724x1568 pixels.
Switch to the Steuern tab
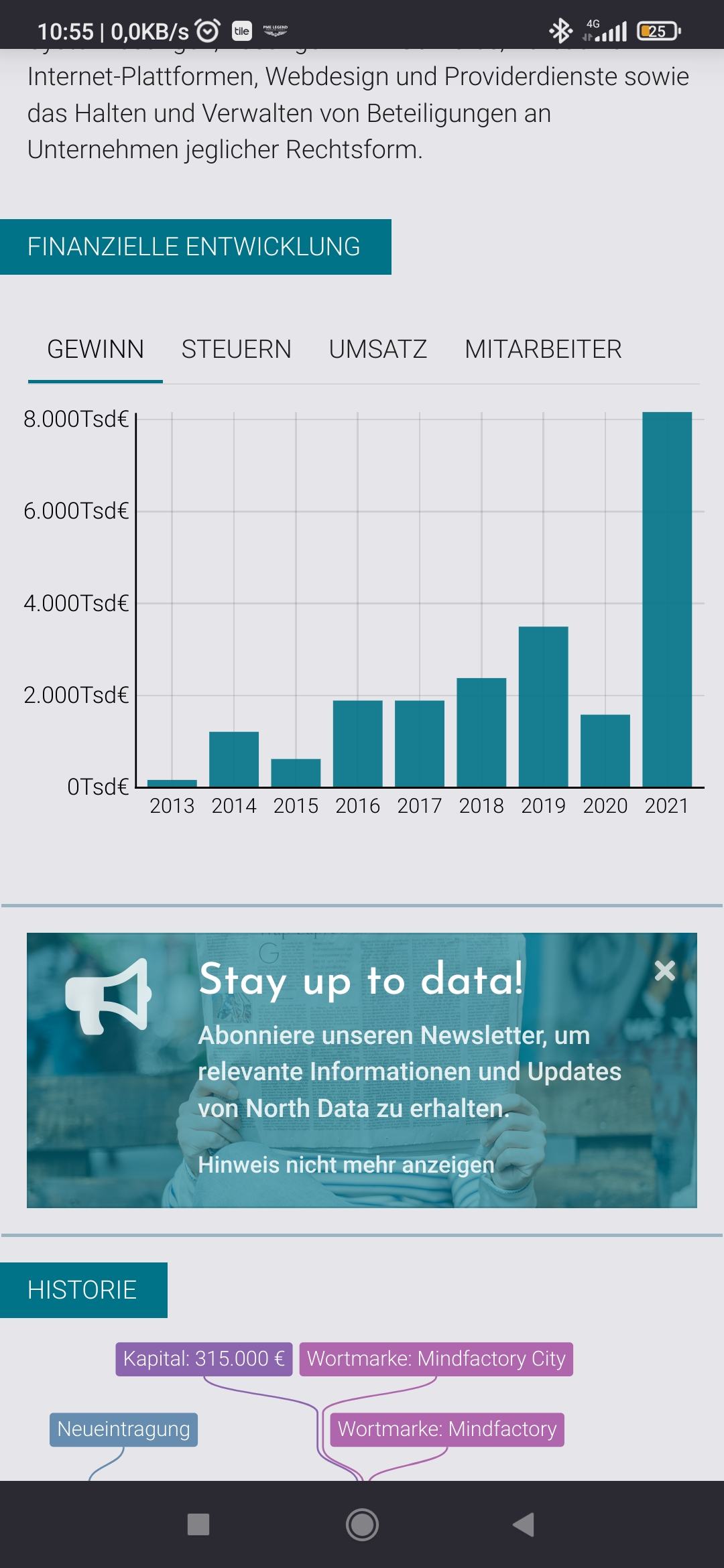pyautogui.click(x=236, y=350)
